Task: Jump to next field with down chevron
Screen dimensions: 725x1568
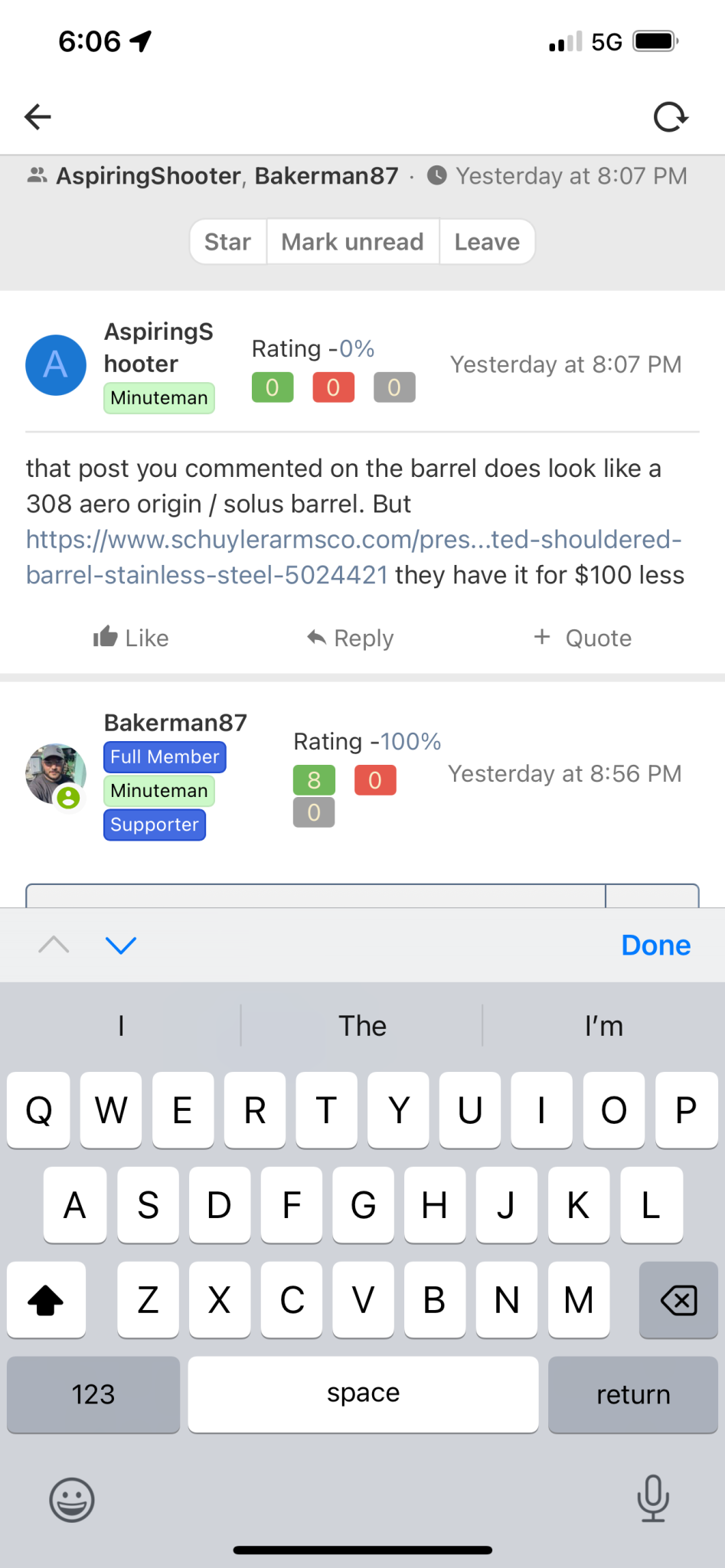Action: tap(121, 945)
